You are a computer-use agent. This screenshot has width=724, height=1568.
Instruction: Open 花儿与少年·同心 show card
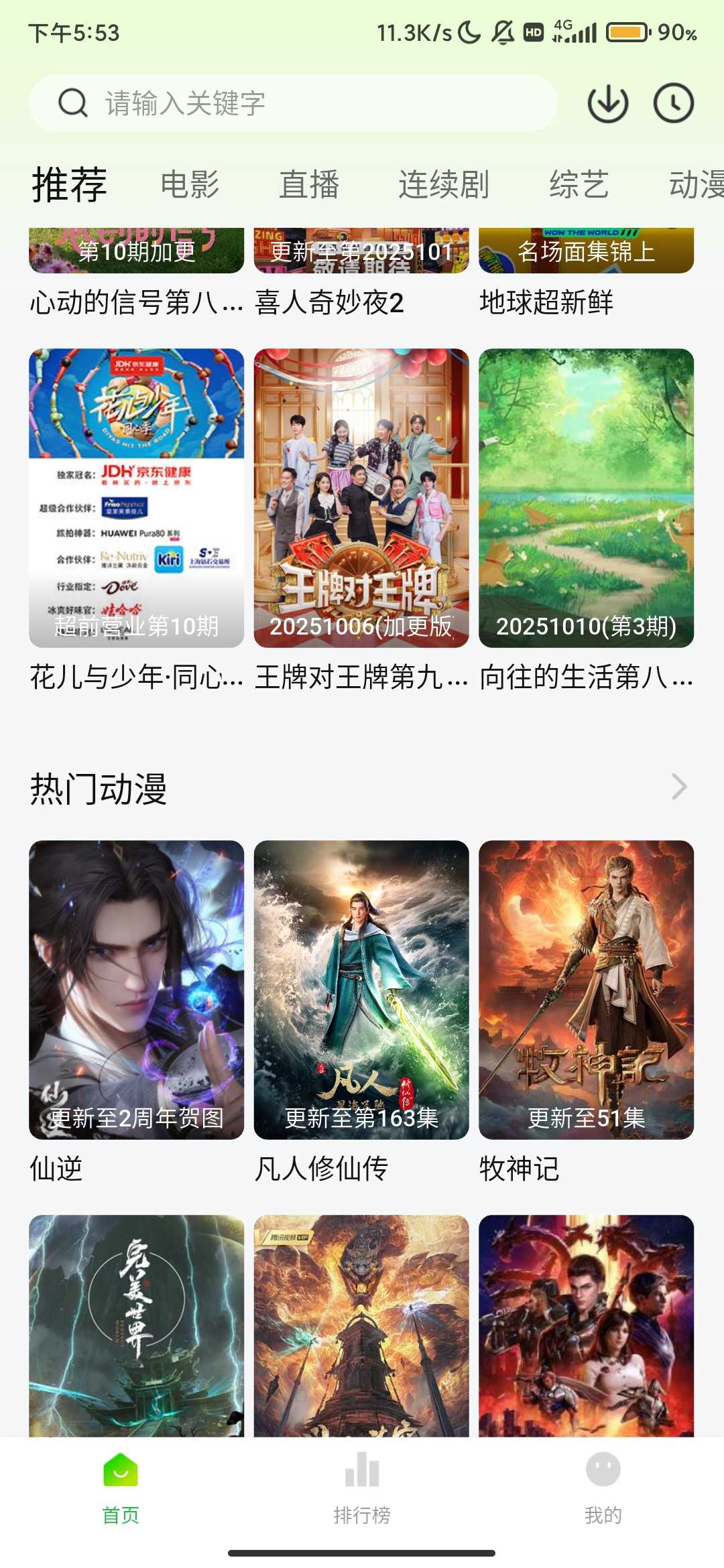(136, 498)
